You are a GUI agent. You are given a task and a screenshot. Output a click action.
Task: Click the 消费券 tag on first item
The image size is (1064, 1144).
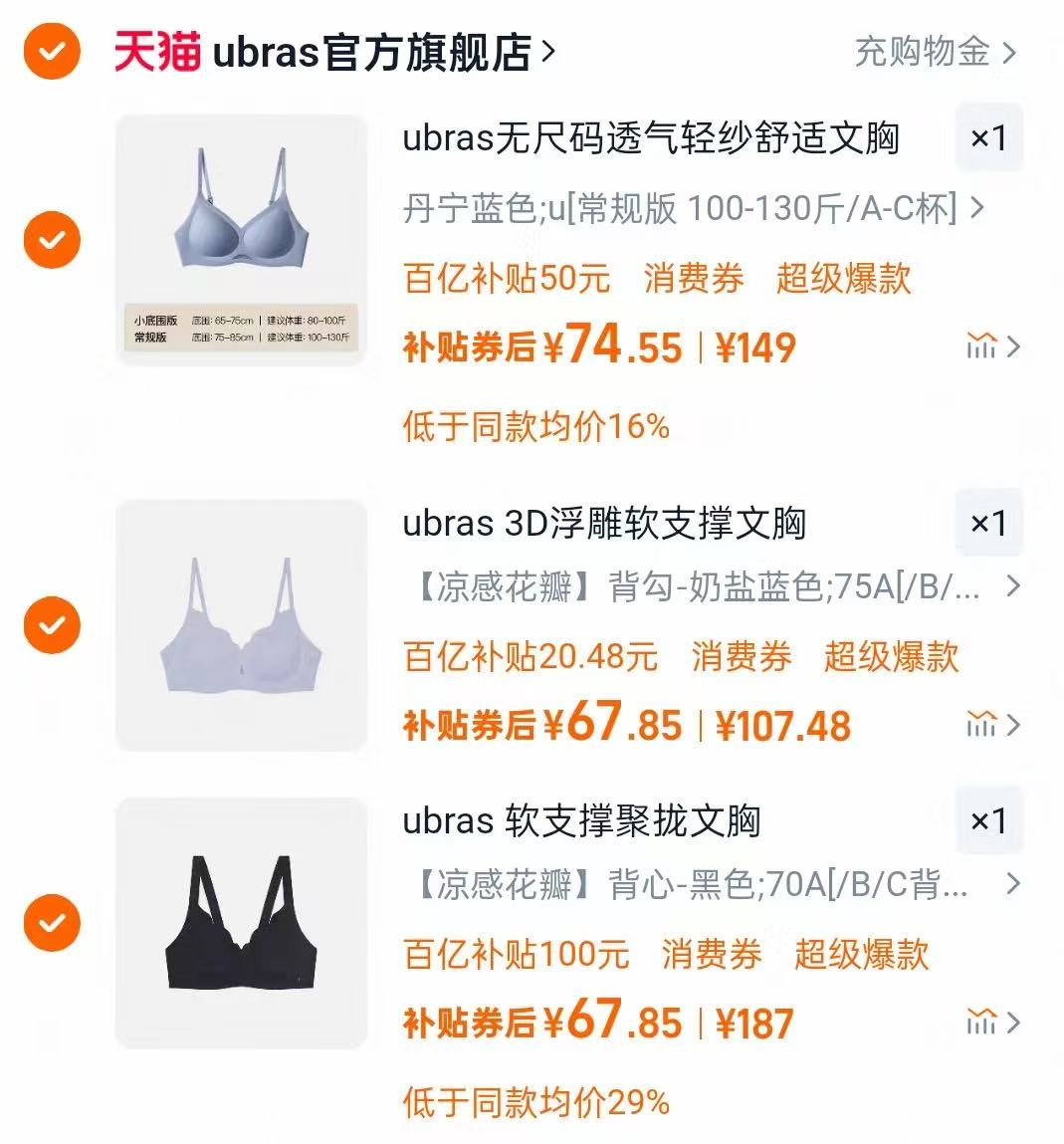point(695,280)
